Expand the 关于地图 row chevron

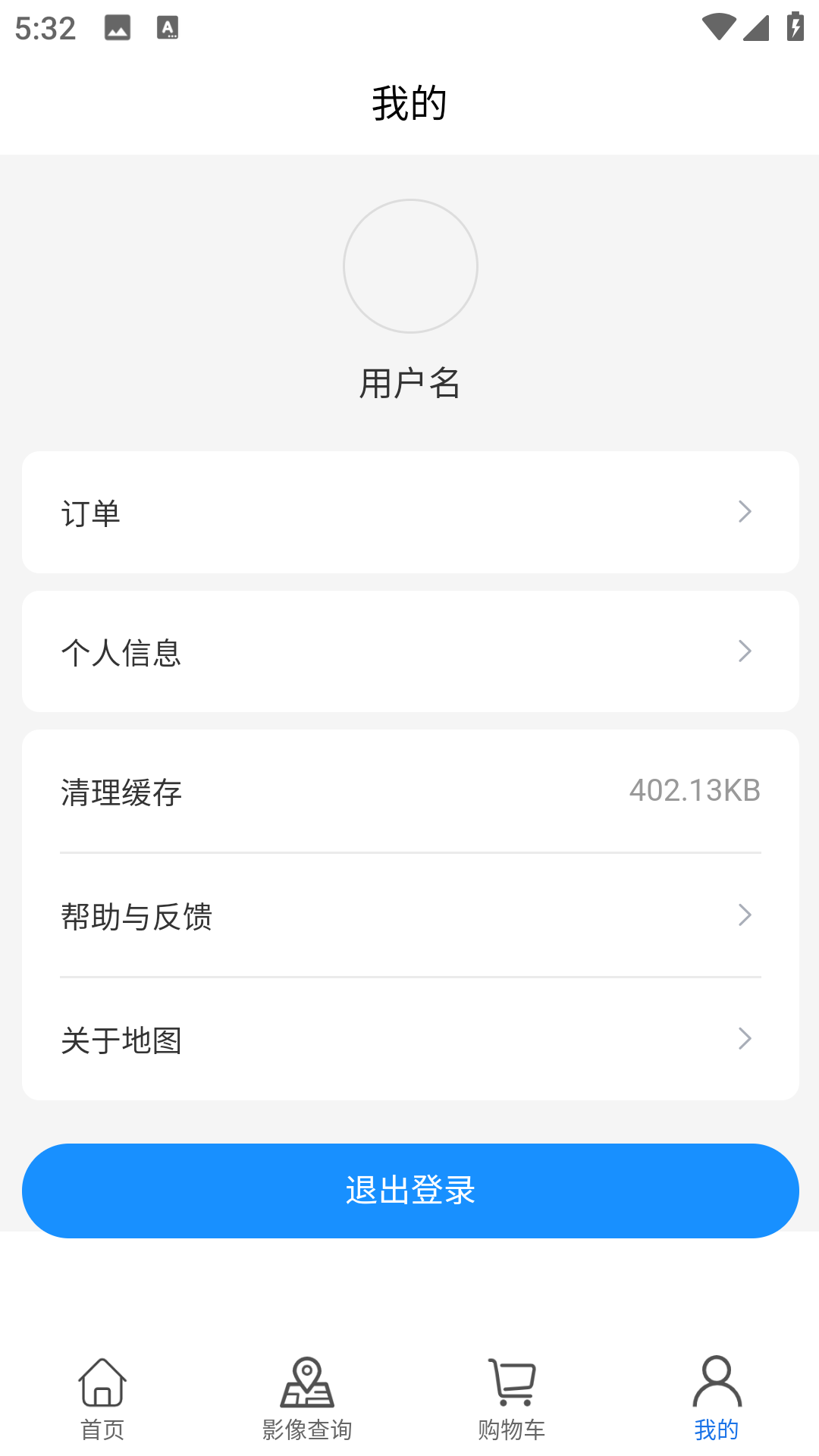(745, 1039)
